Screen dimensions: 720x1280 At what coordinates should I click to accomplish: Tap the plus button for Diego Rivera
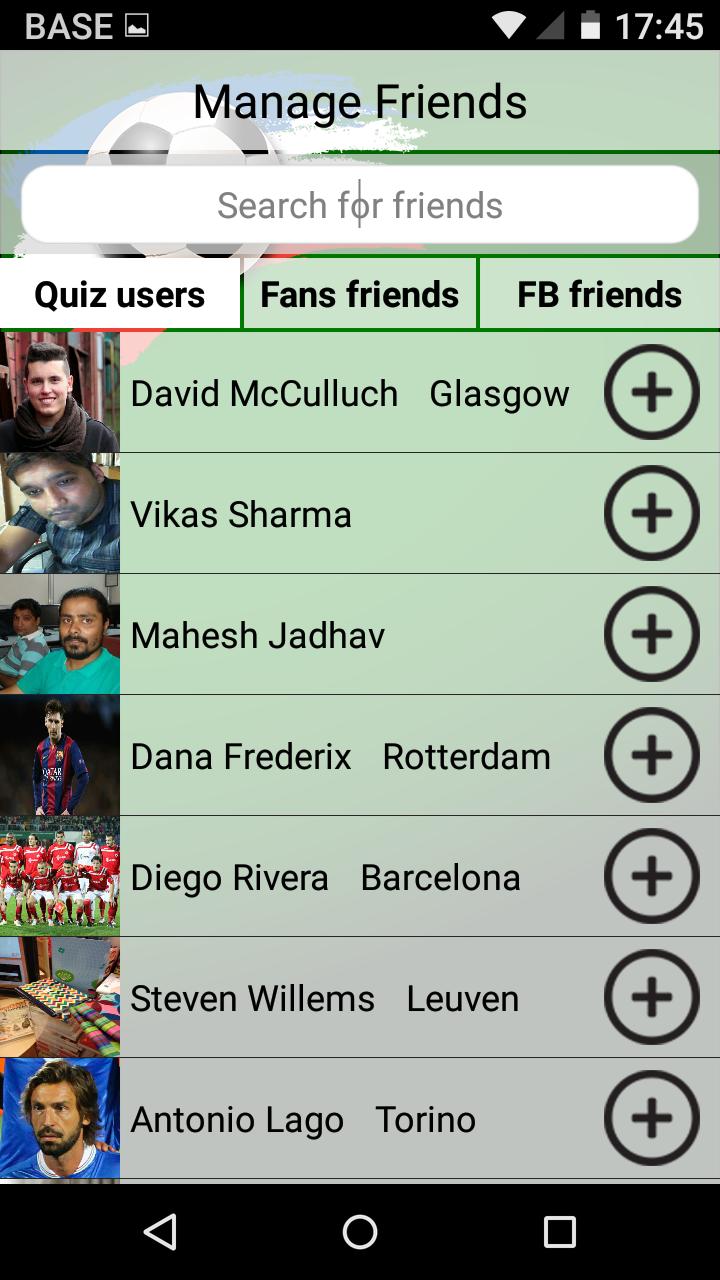click(652, 877)
